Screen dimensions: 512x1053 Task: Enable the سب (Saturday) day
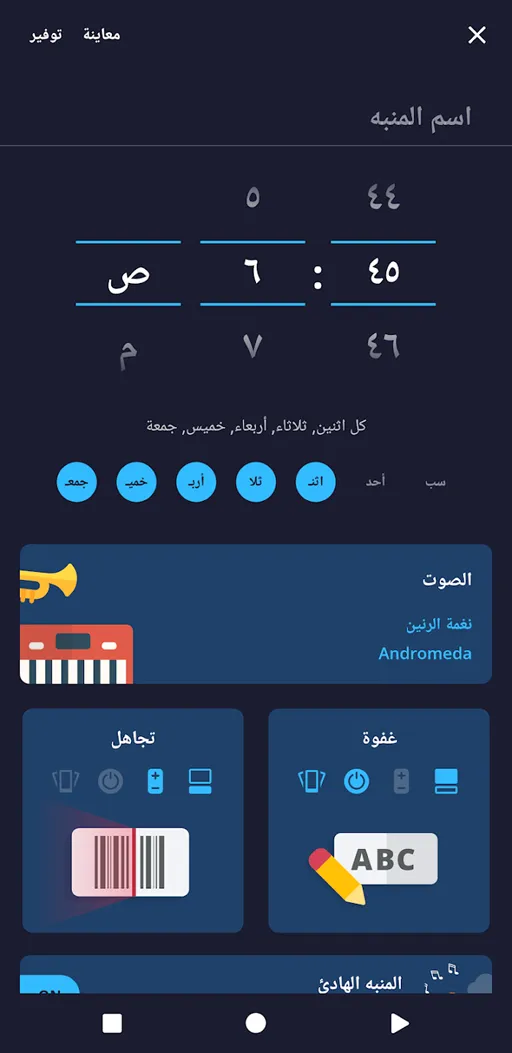[x=435, y=482]
